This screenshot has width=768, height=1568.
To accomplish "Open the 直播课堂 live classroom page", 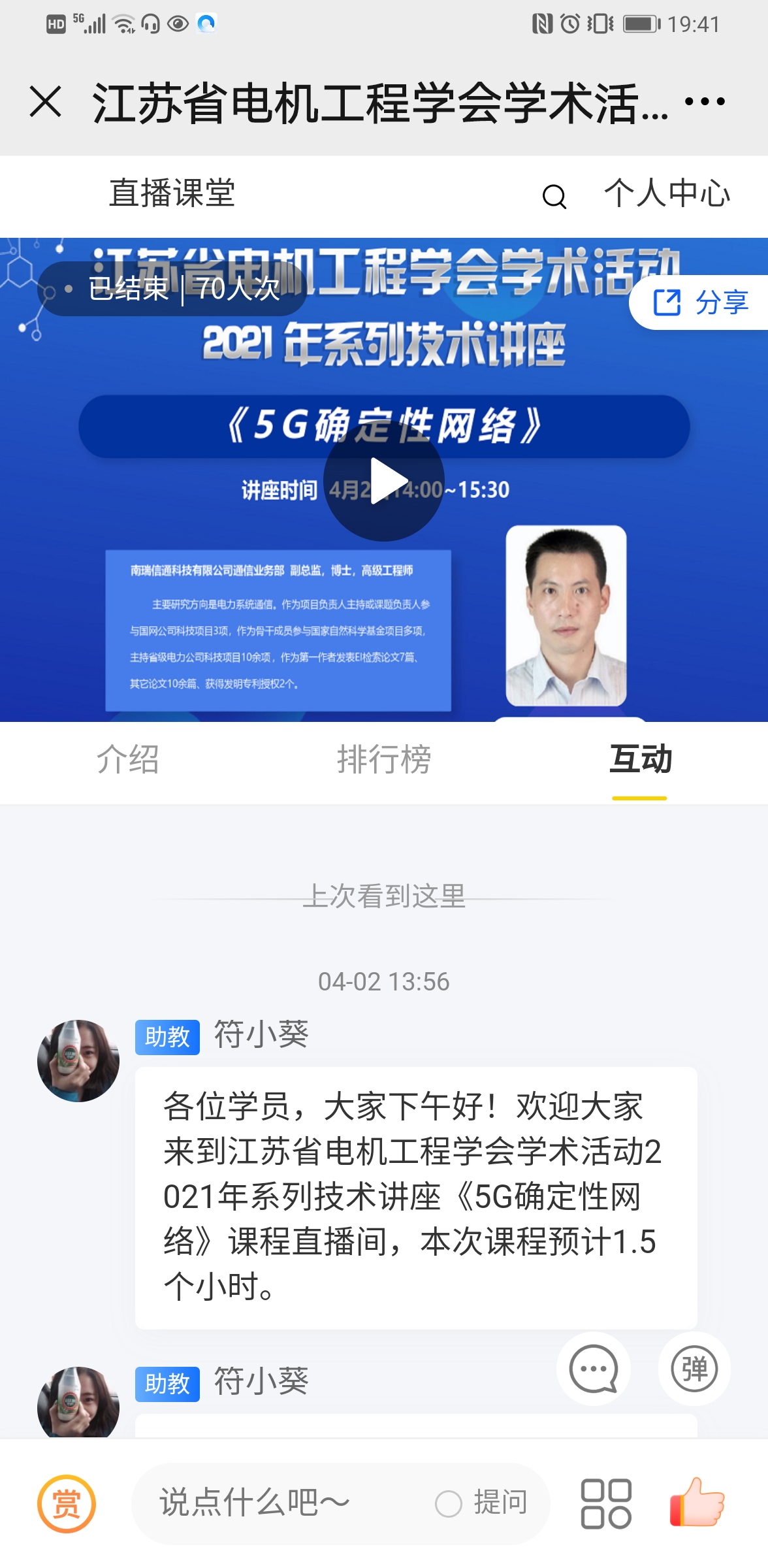I will click(x=172, y=193).
